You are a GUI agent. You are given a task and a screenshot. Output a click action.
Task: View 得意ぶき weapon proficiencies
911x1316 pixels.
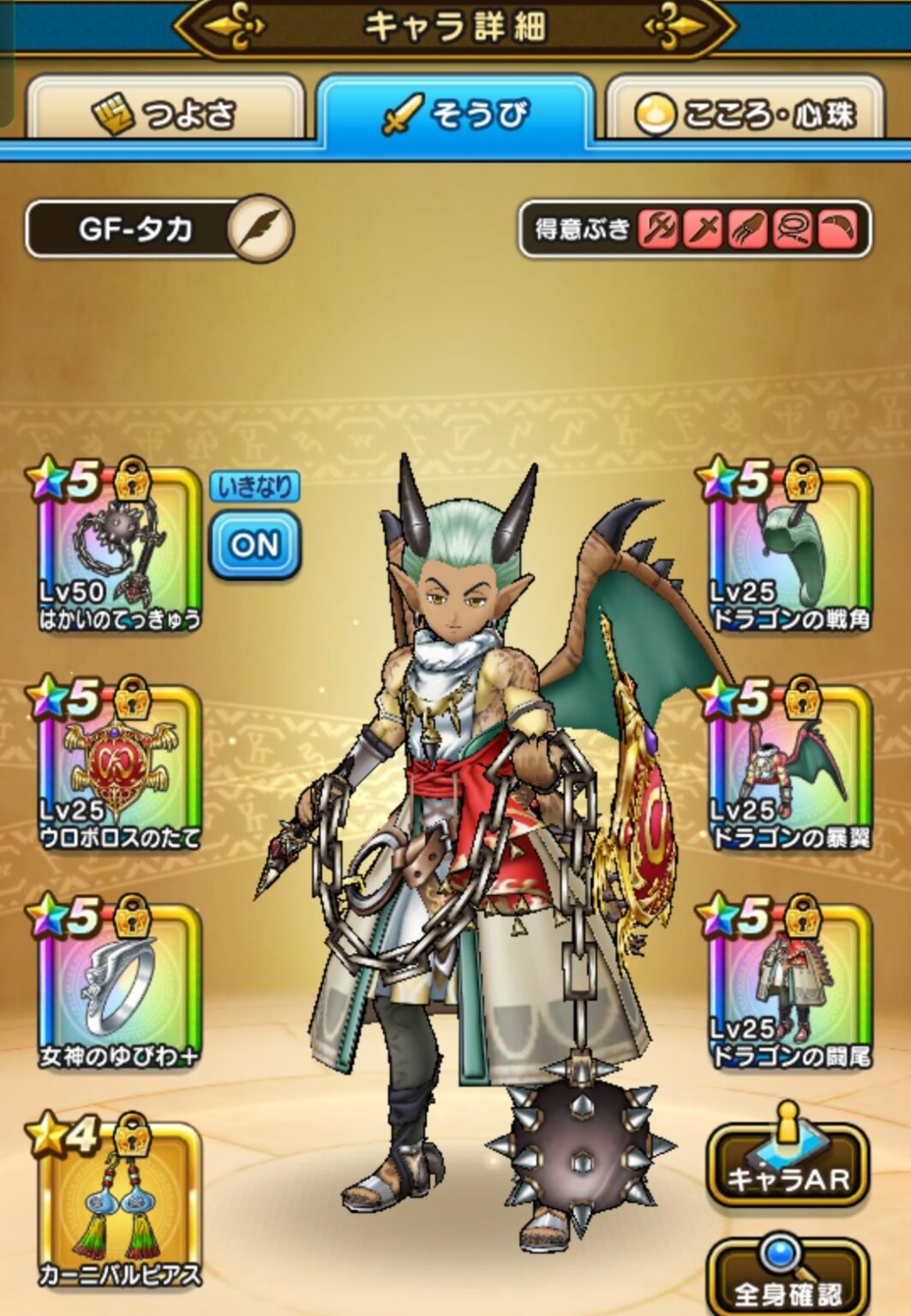pyautogui.click(x=694, y=229)
